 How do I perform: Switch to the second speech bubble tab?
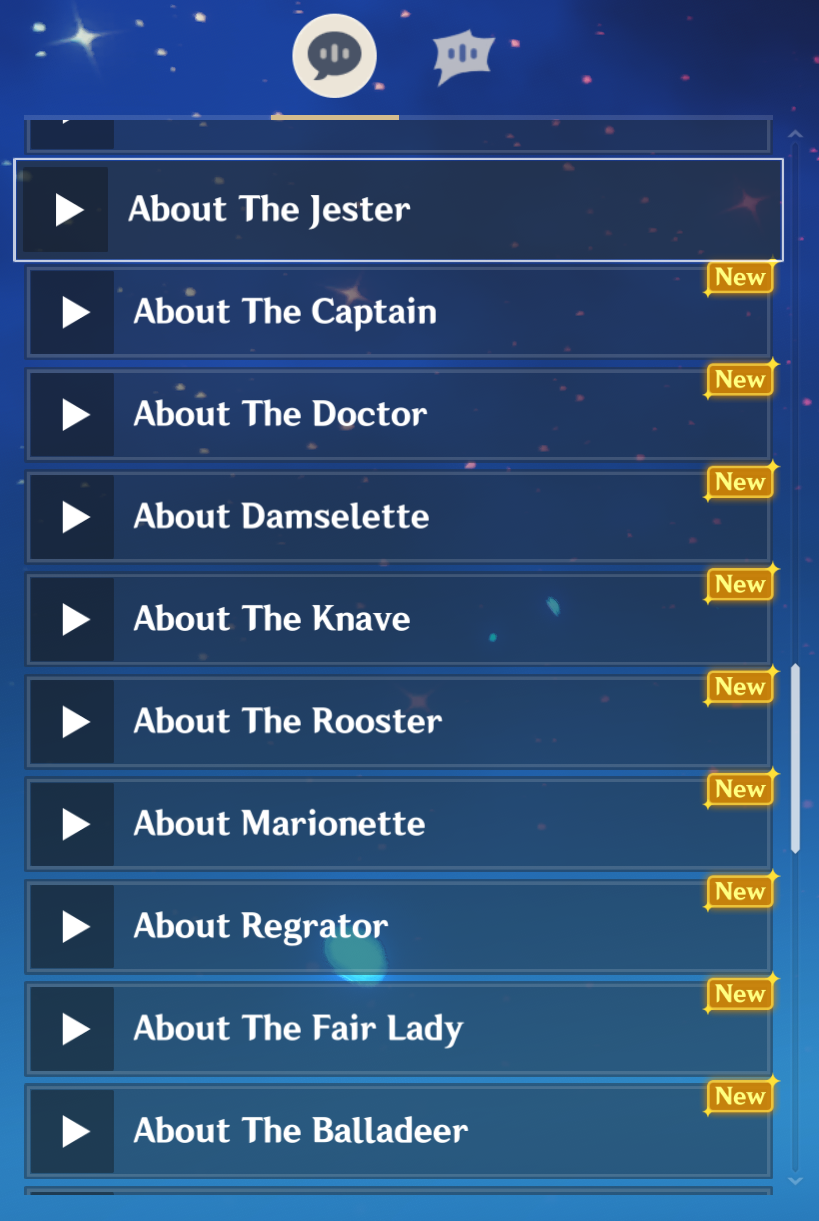(463, 57)
